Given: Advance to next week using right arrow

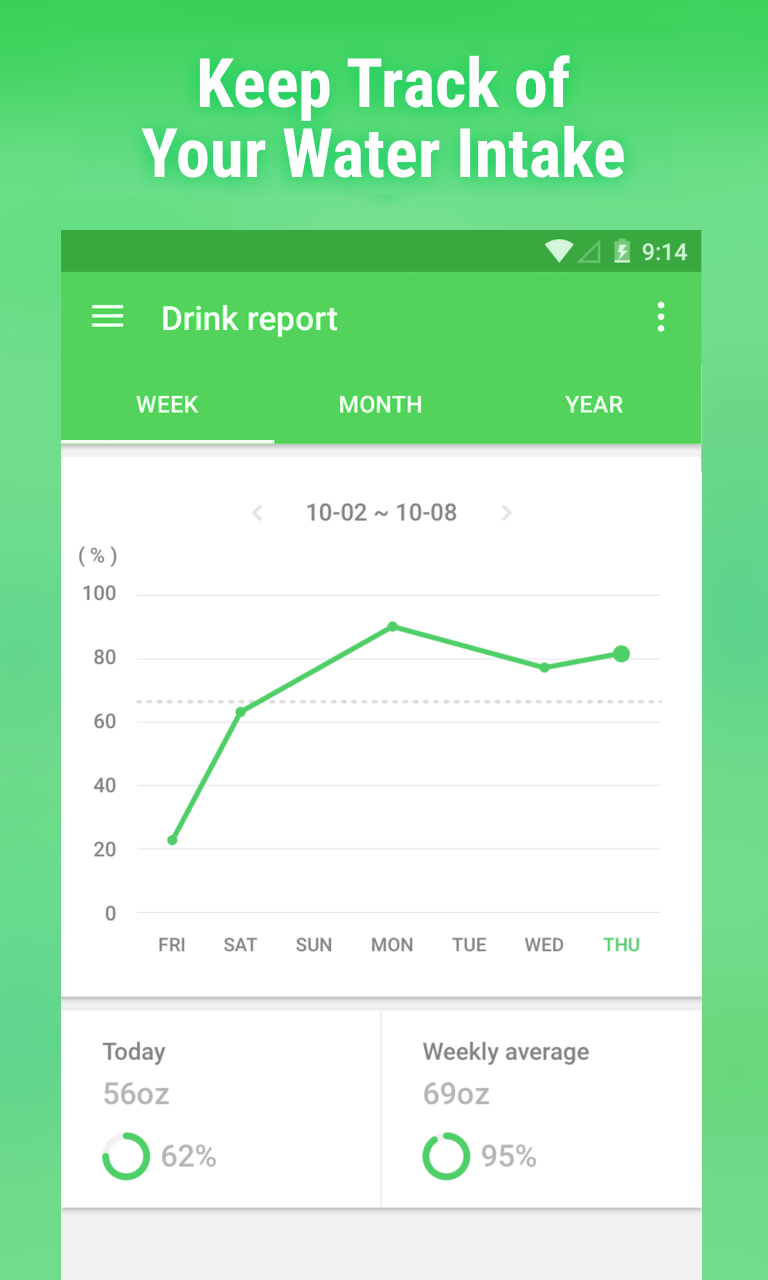Looking at the screenshot, I should [x=507, y=513].
